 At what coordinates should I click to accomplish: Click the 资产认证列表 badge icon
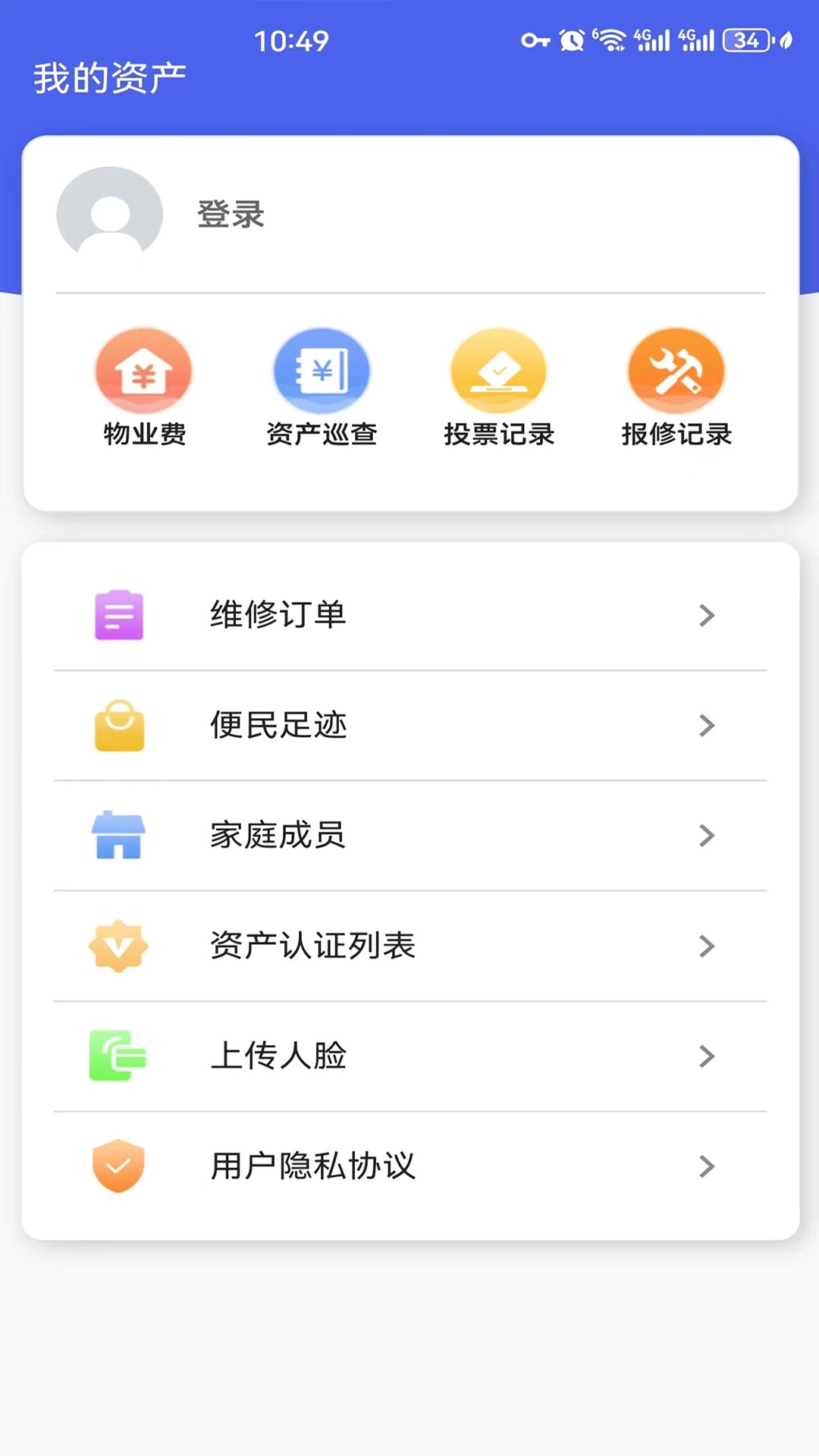(x=118, y=946)
